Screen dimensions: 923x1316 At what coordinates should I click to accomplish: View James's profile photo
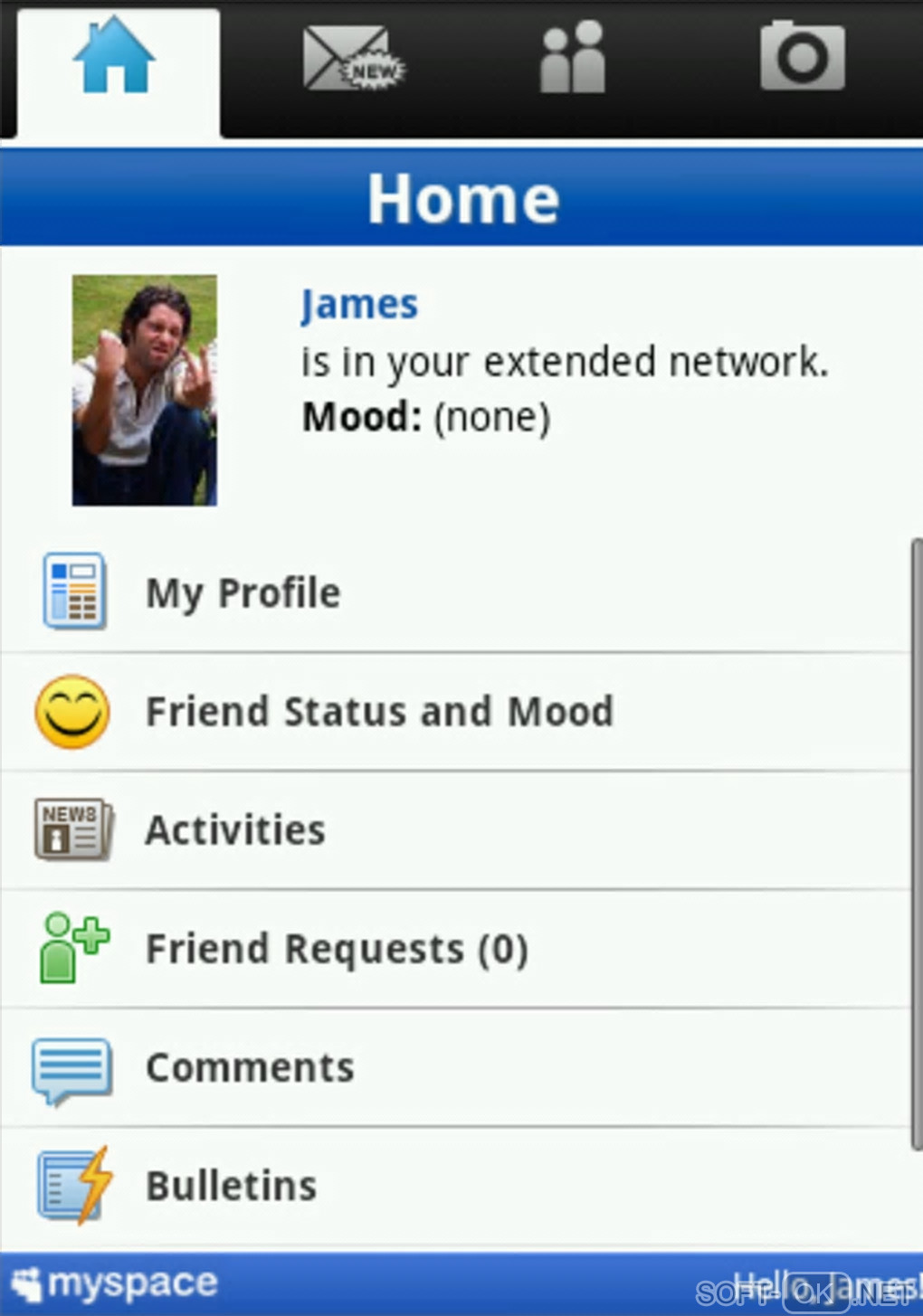tap(145, 390)
